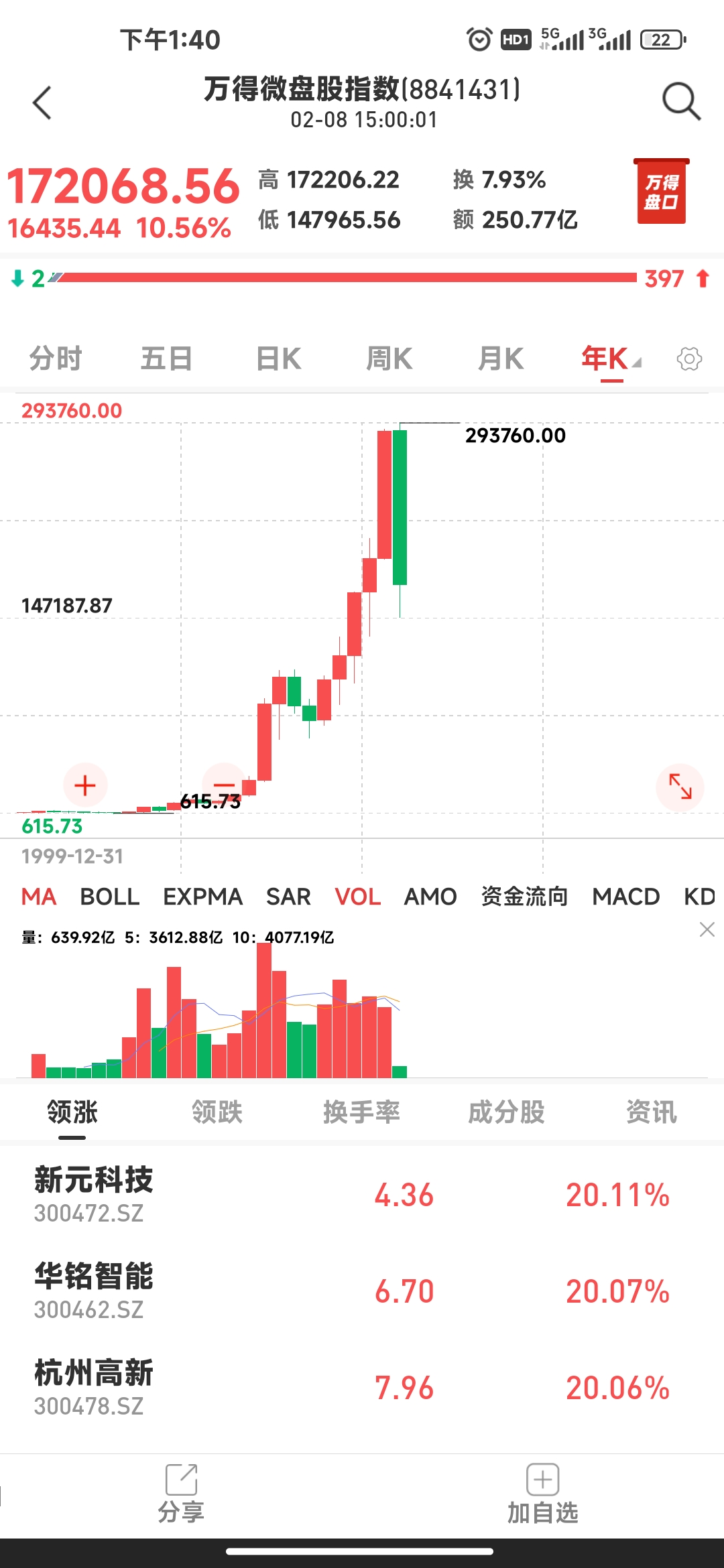724x1568 pixels.
Task: Zoom in the chart with plus button
Action: (x=85, y=785)
